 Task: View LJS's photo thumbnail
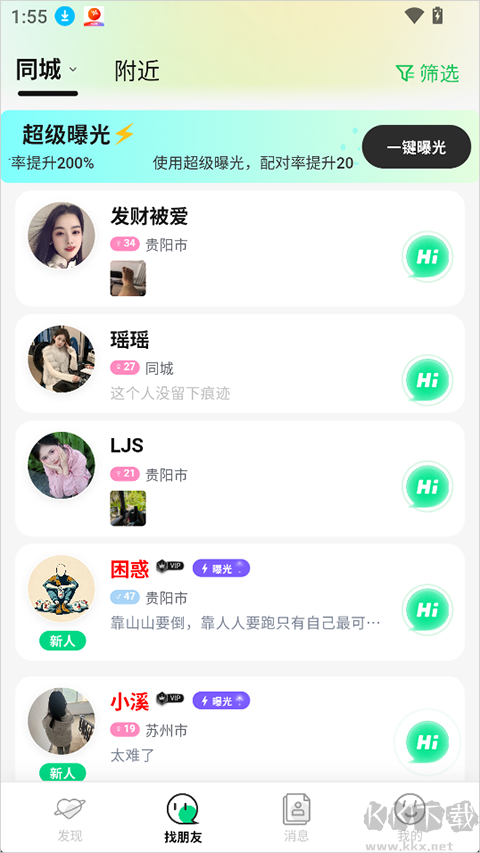[128, 508]
